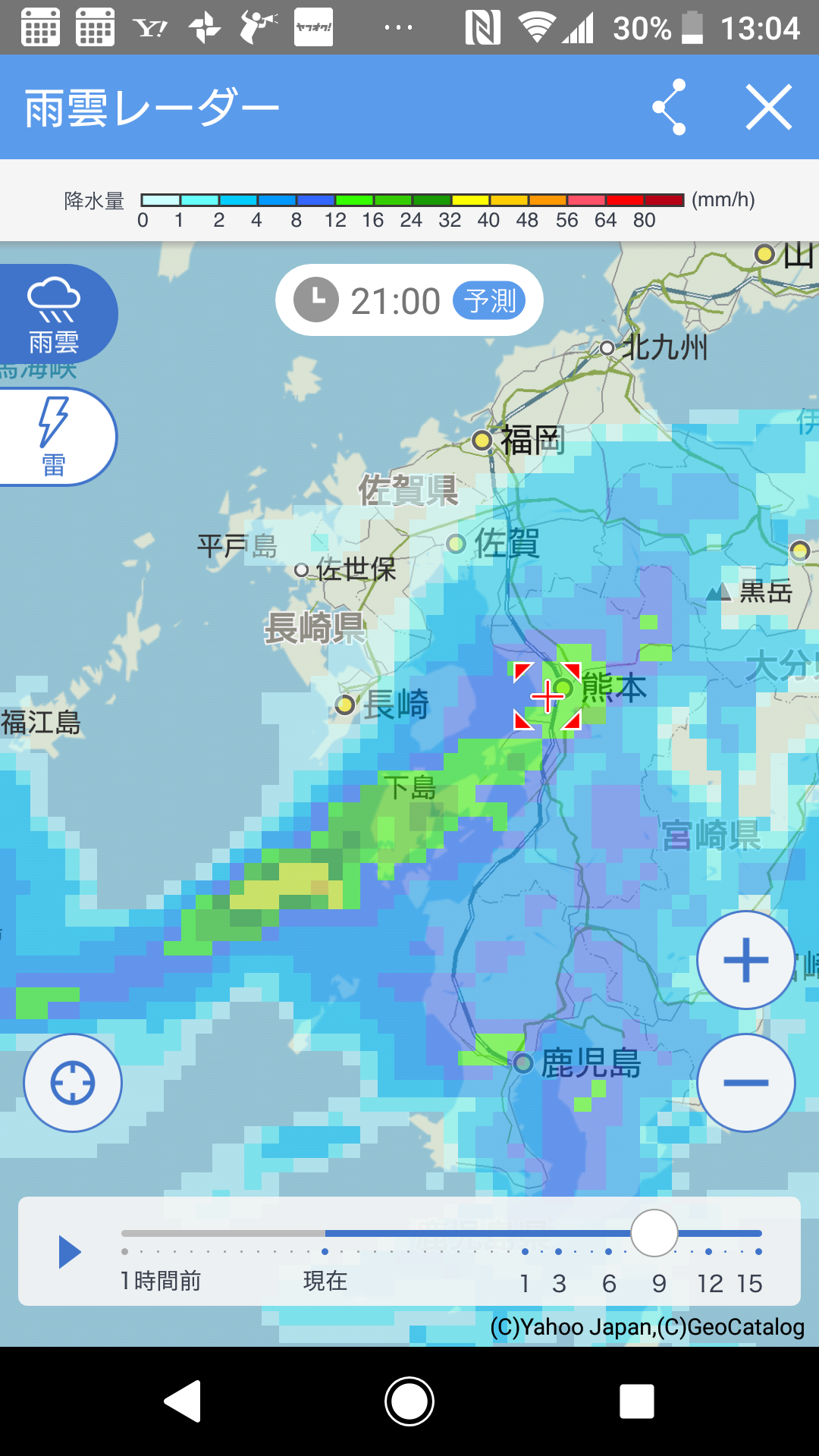Zoom out of the map
This screenshot has width=819, height=1456.
745,1083
